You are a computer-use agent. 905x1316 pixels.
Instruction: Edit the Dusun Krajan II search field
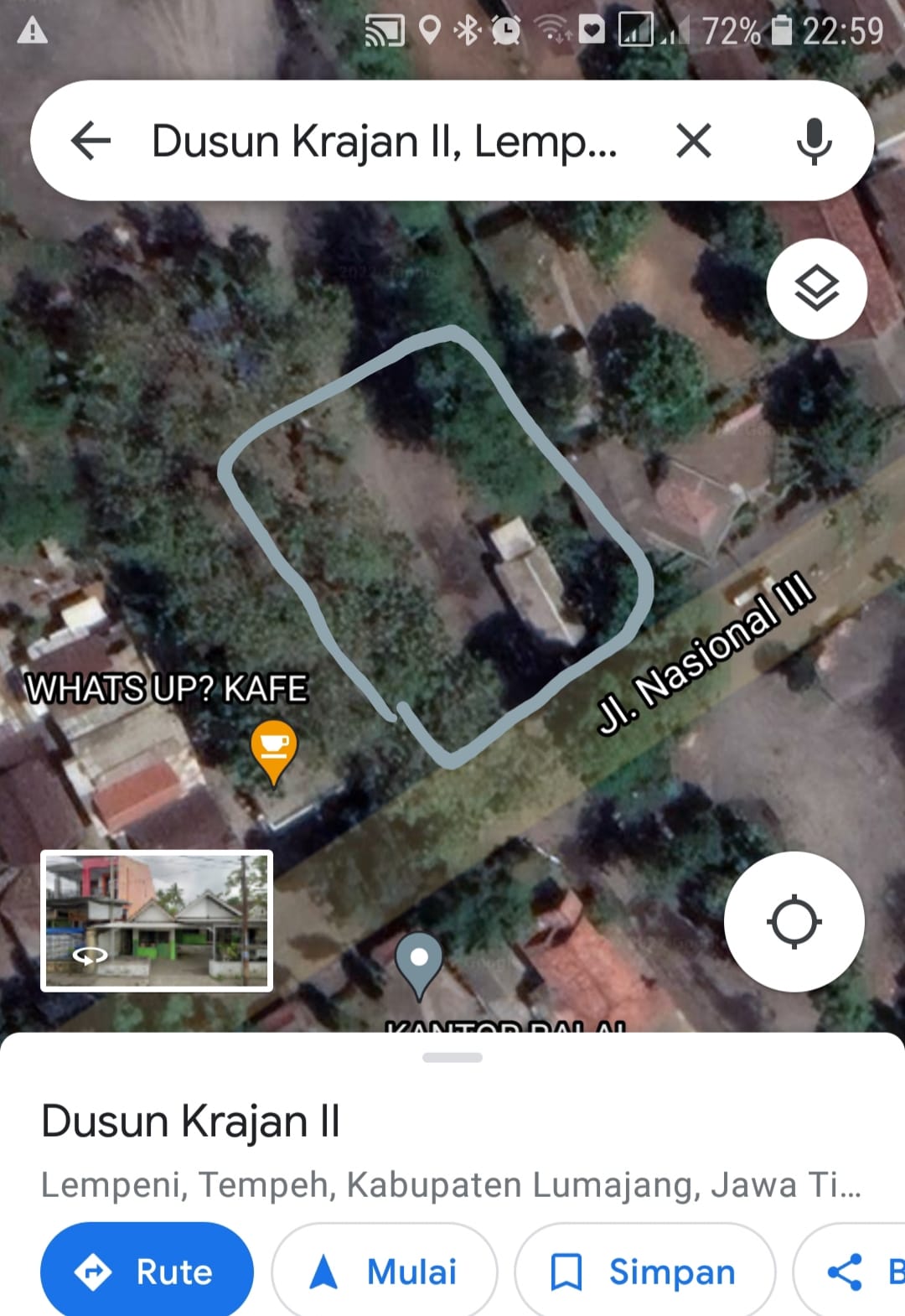(x=384, y=140)
